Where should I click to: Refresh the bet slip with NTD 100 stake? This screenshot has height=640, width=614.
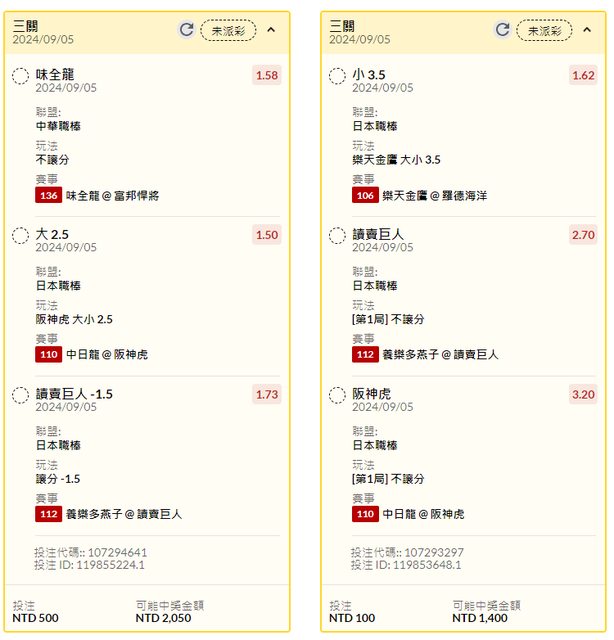(x=502, y=30)
